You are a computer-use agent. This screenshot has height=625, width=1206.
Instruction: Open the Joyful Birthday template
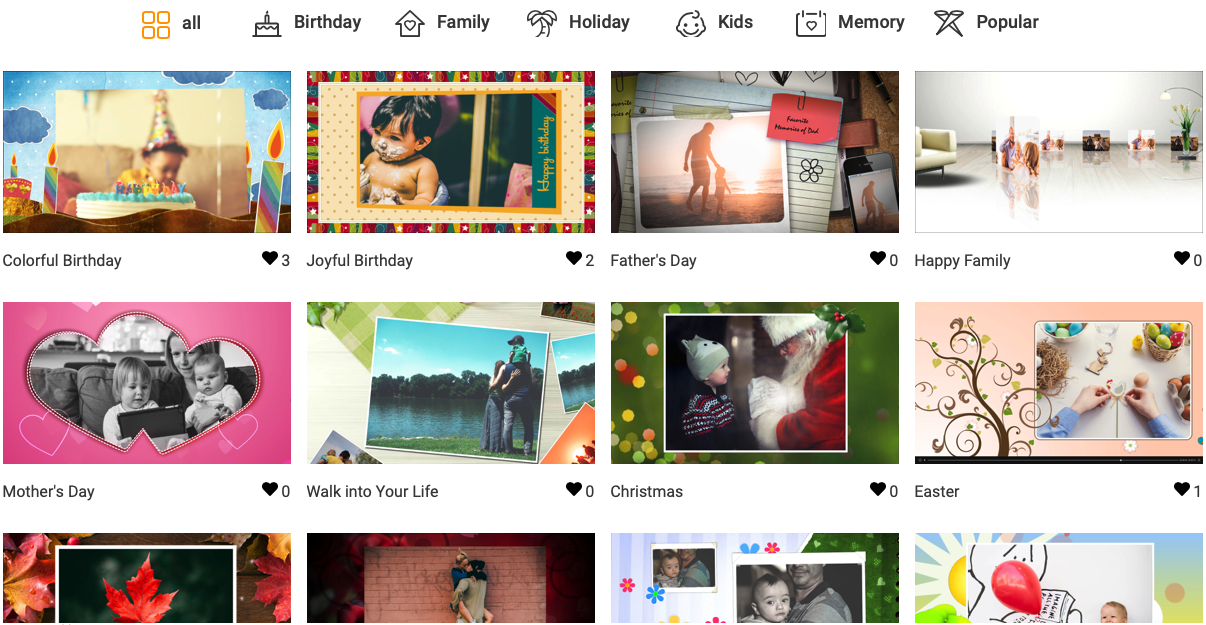coord(451,152)
